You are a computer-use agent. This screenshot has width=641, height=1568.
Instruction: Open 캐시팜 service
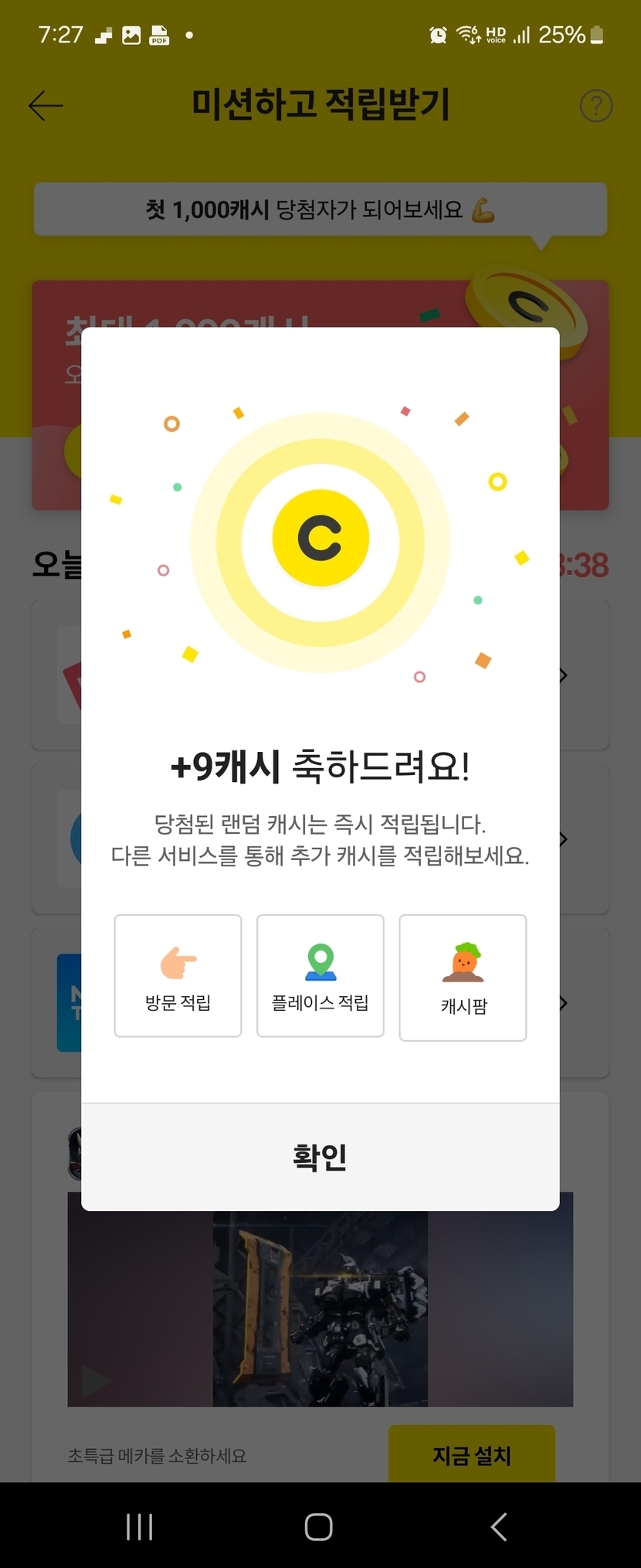pos(463,978)
